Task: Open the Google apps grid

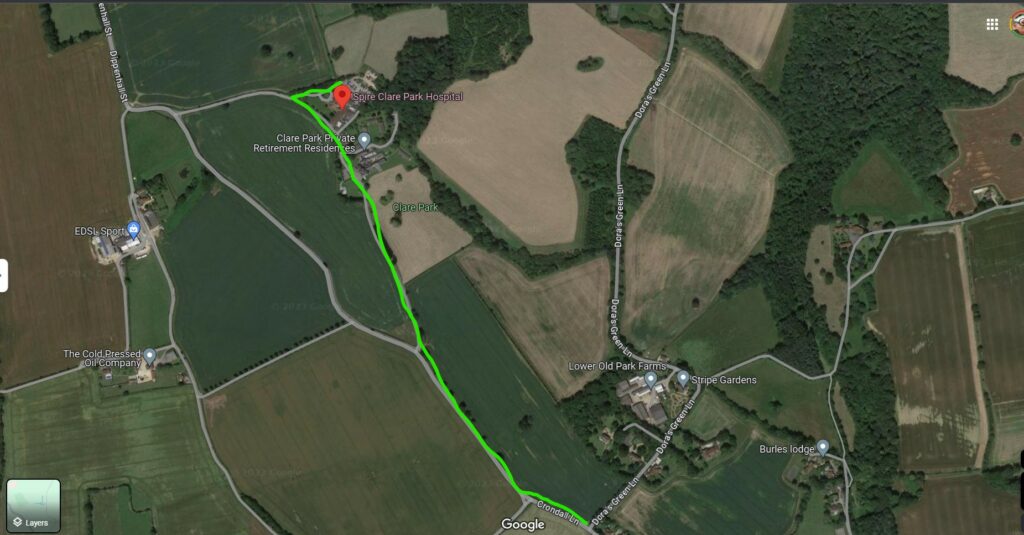Action: (x=991, y=24)
